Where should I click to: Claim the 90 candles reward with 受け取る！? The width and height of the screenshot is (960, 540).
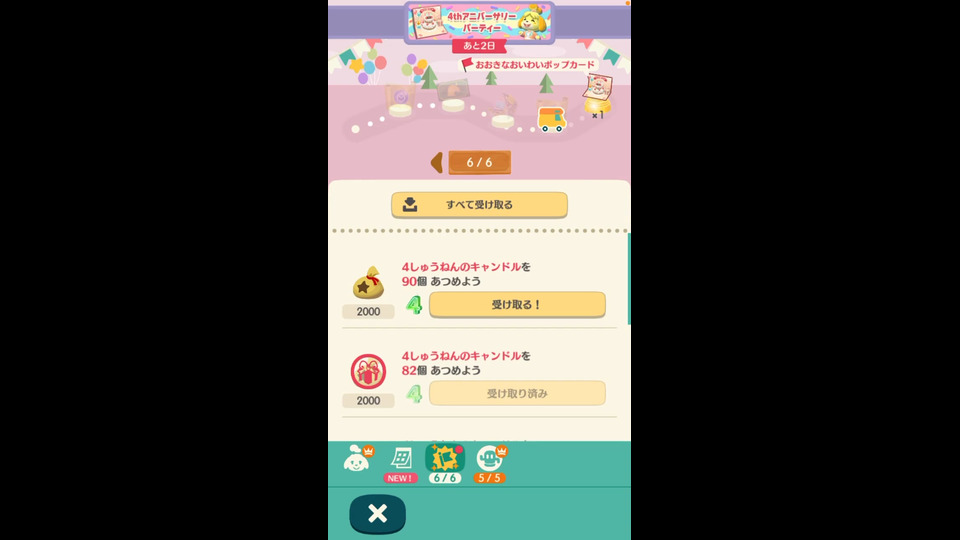[x=517, y=304]
